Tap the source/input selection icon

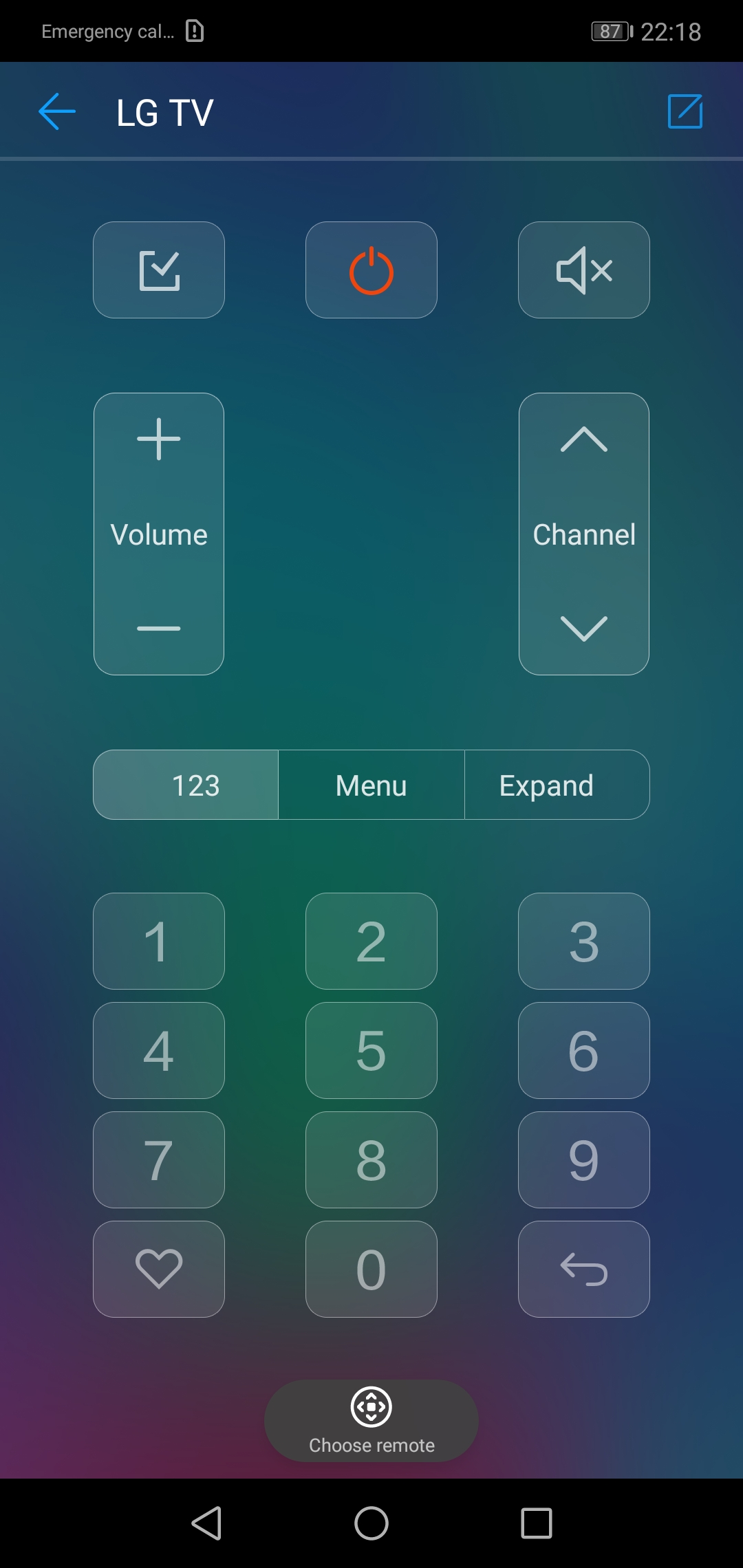coord(158,270)
